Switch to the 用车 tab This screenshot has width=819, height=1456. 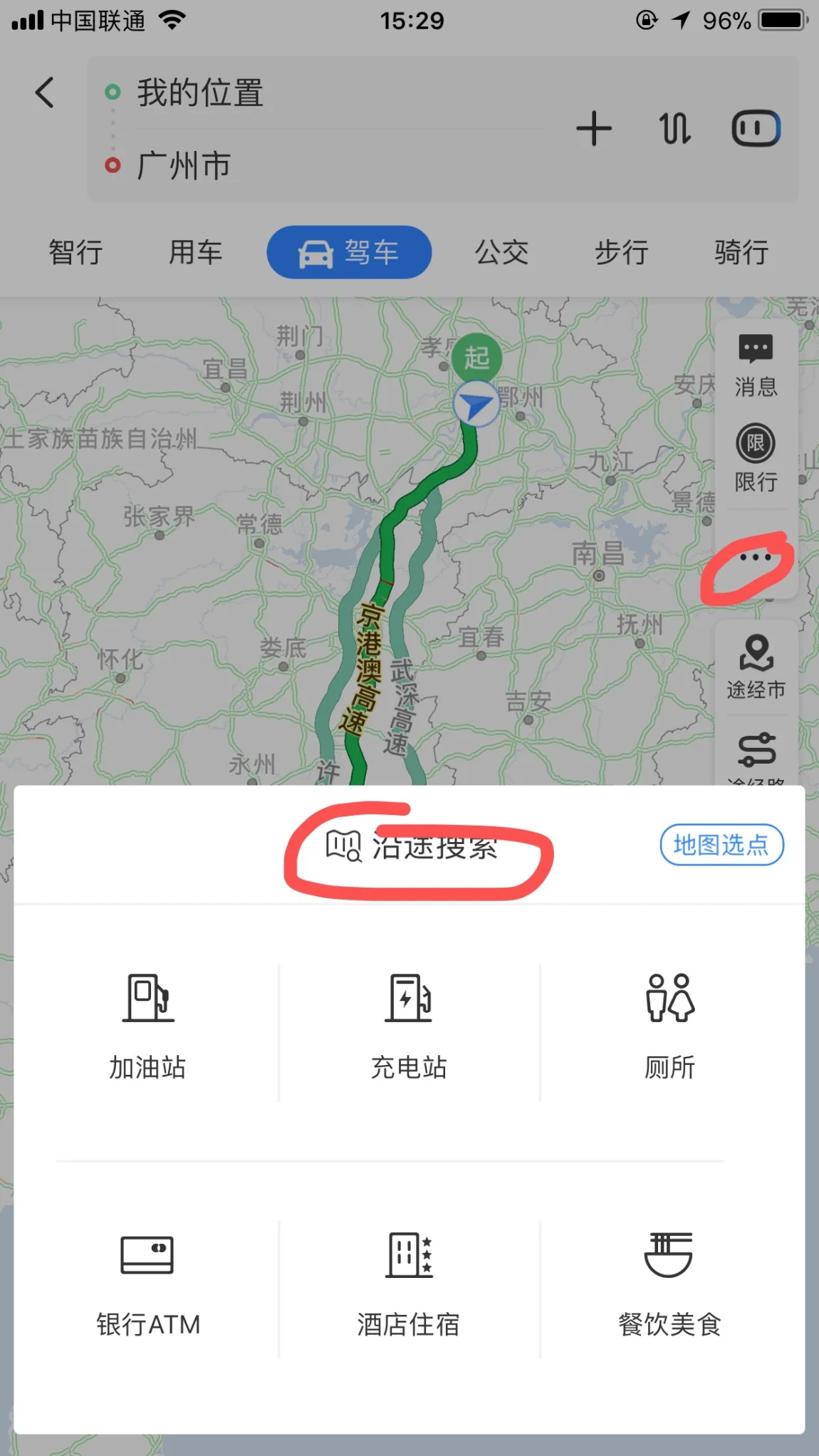[195, 252]
